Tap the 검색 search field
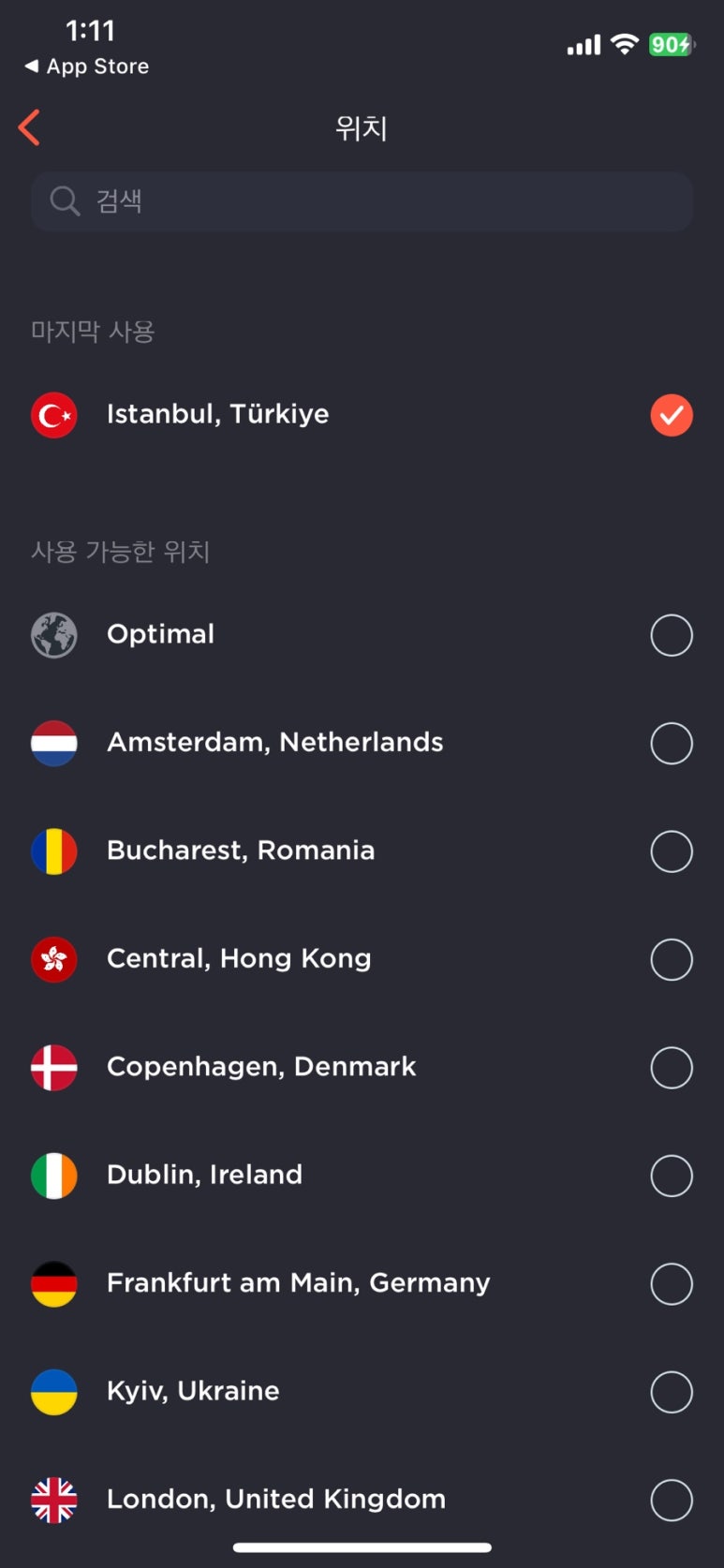Viewport: 724px width, 1568px height. click(x=362, y=201)
